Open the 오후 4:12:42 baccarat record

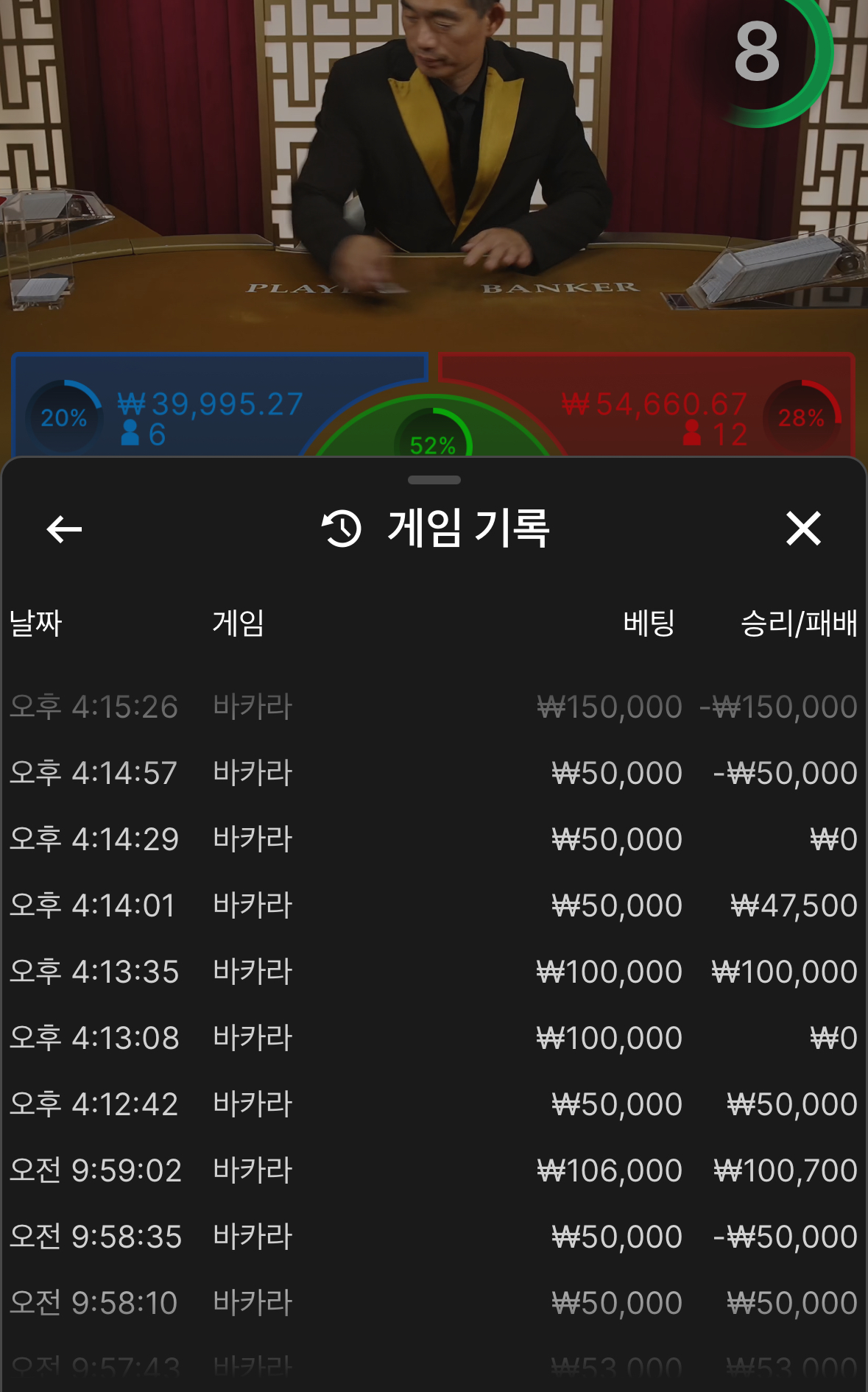click(x=434, y=1104)
